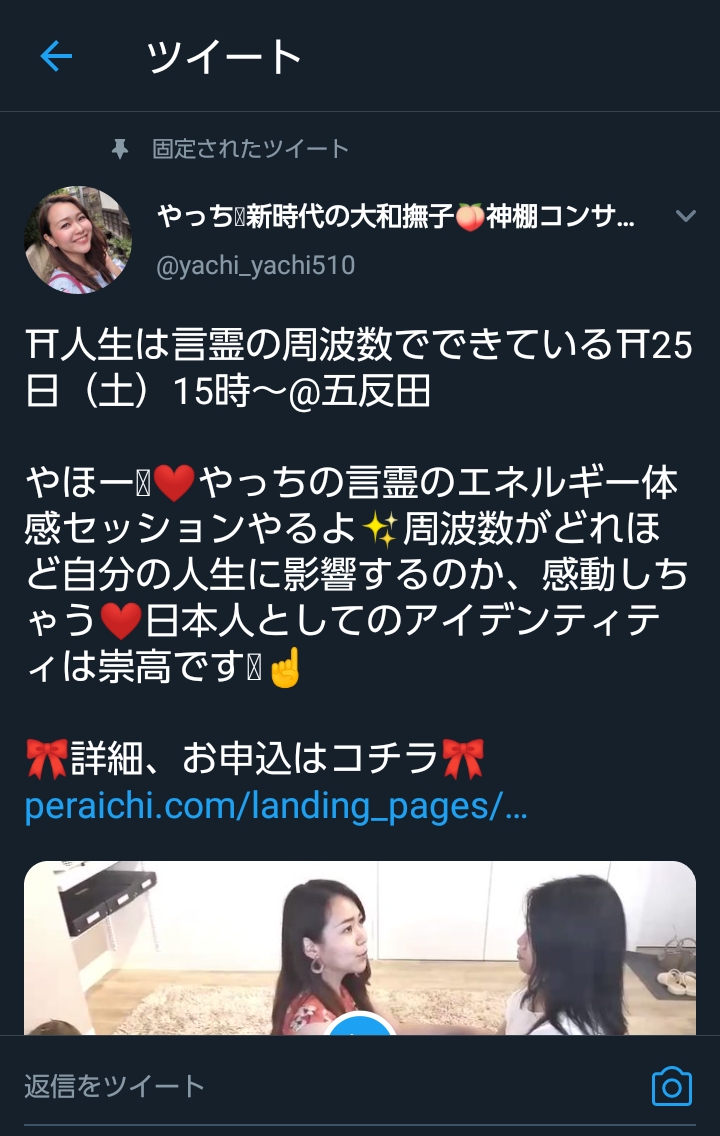Screen dimensions: 720x1136
Task: Open the @yachi_yachi510 username
Action: [x=255, y=266]
